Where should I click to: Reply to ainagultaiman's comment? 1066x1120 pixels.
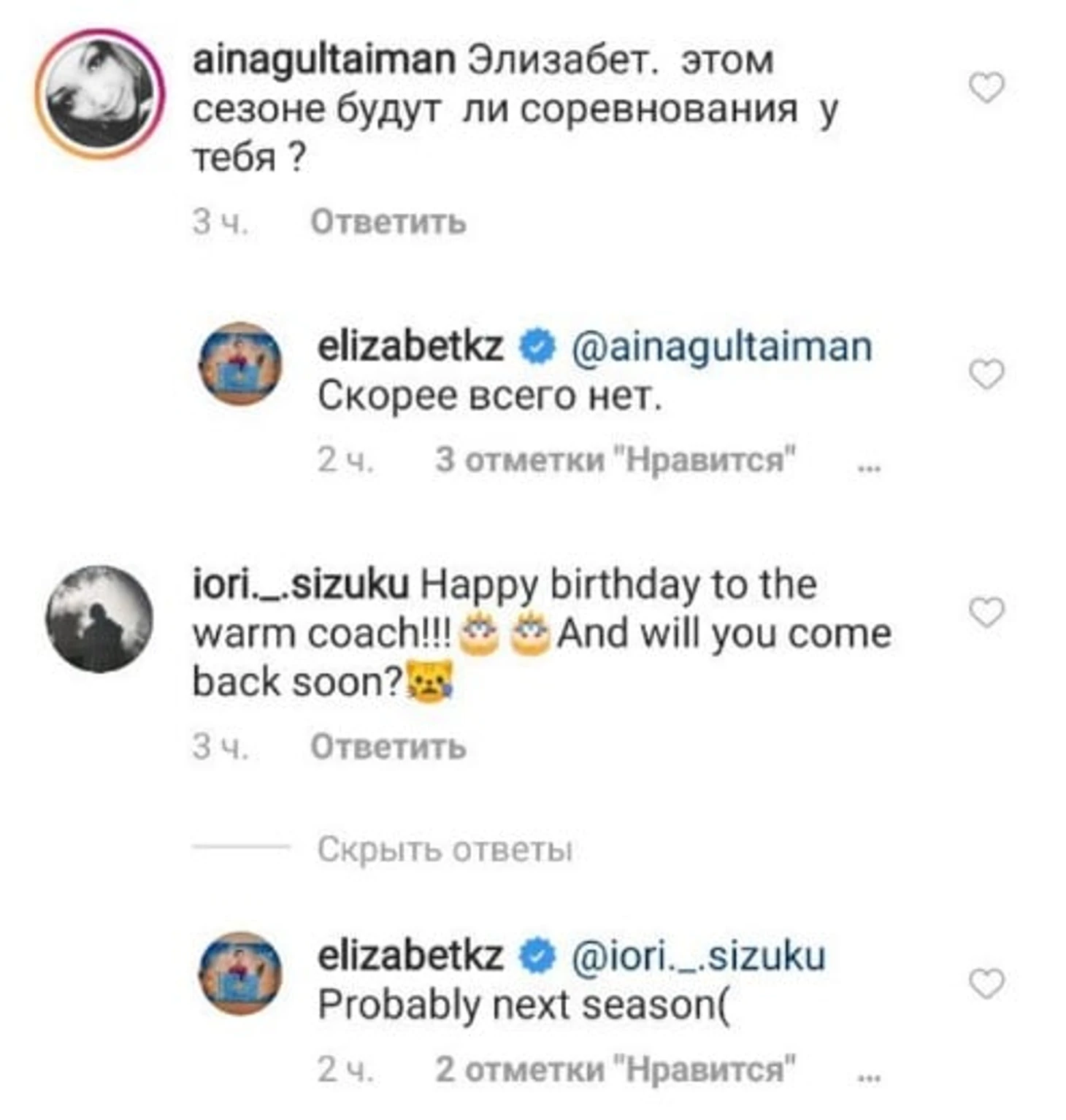pos(388,222)
